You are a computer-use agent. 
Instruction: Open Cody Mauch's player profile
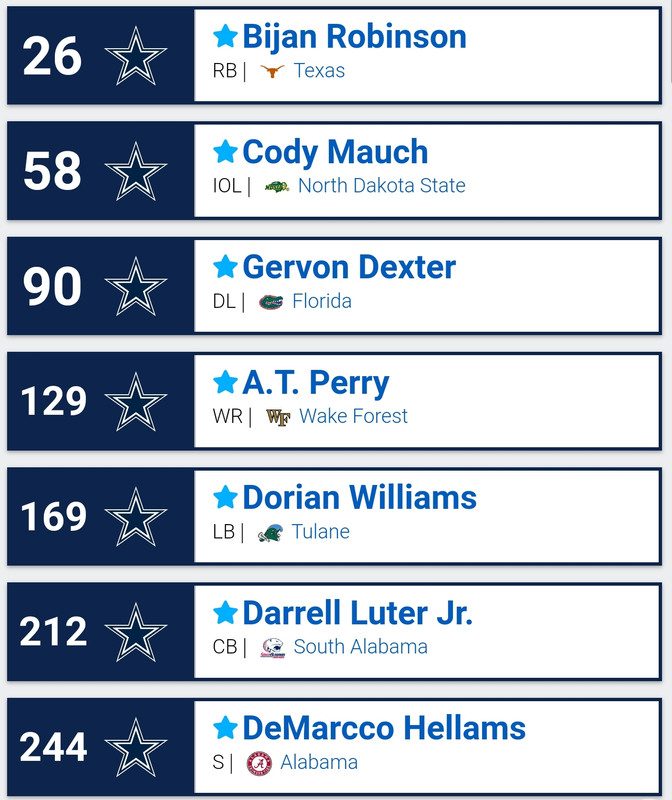(x=335, y=152)
